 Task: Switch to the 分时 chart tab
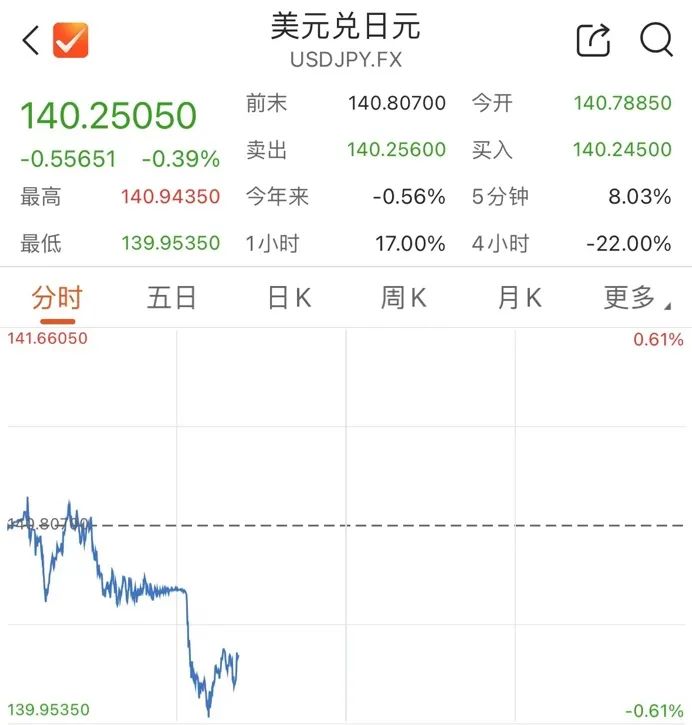[57, 297]
